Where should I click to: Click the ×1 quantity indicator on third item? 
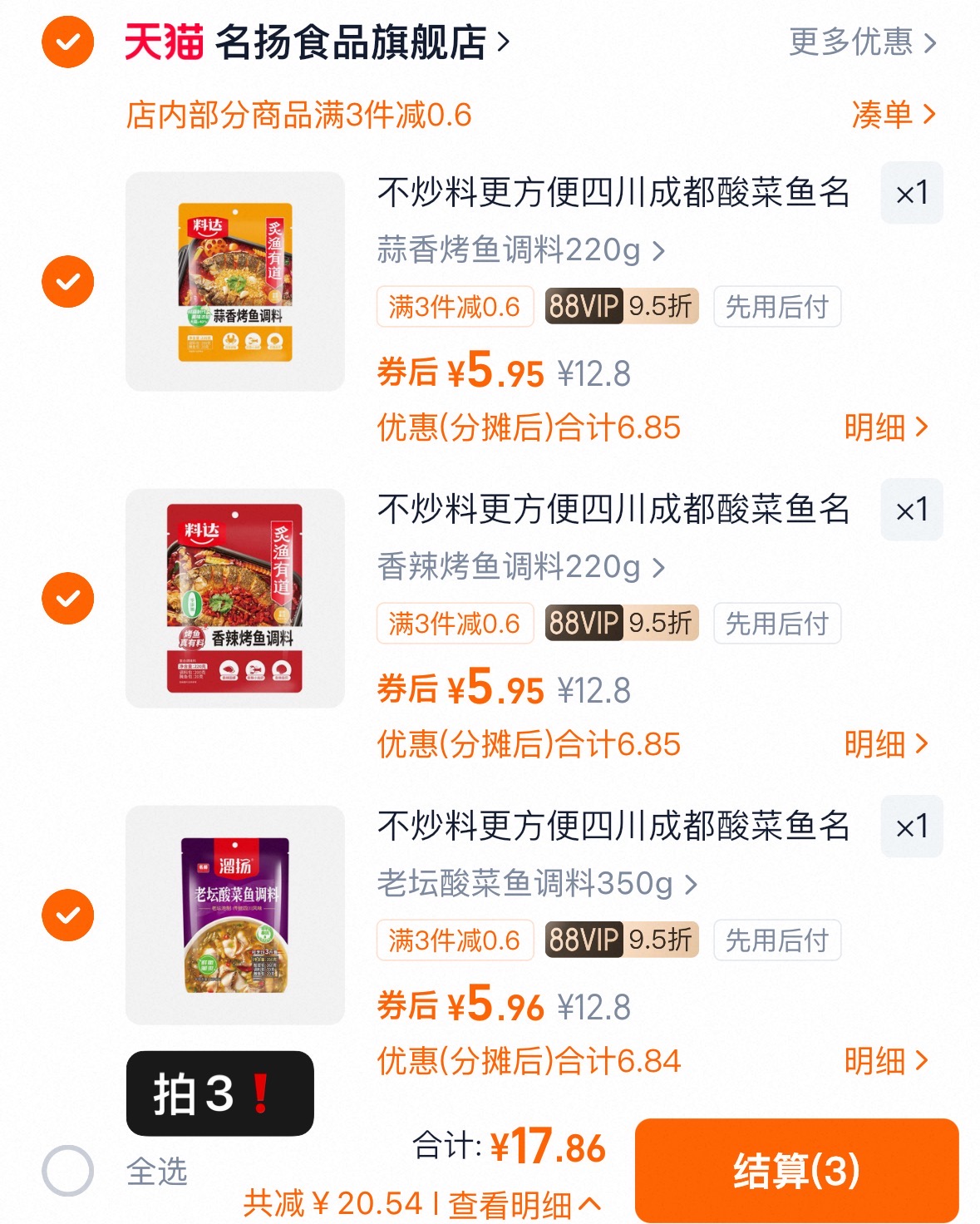[x=911, y=827]
